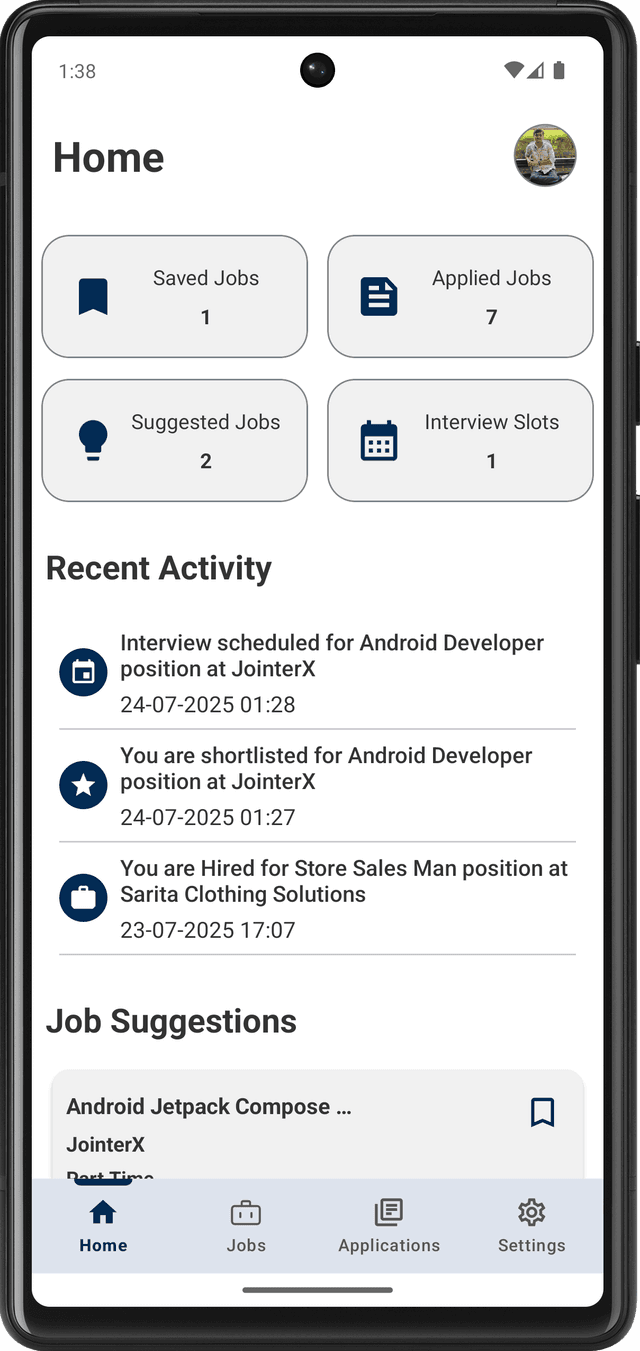Open the Saved Jobs card
Screen dimensions: 640x1351
pyautogui.click(x=174, y=297)
